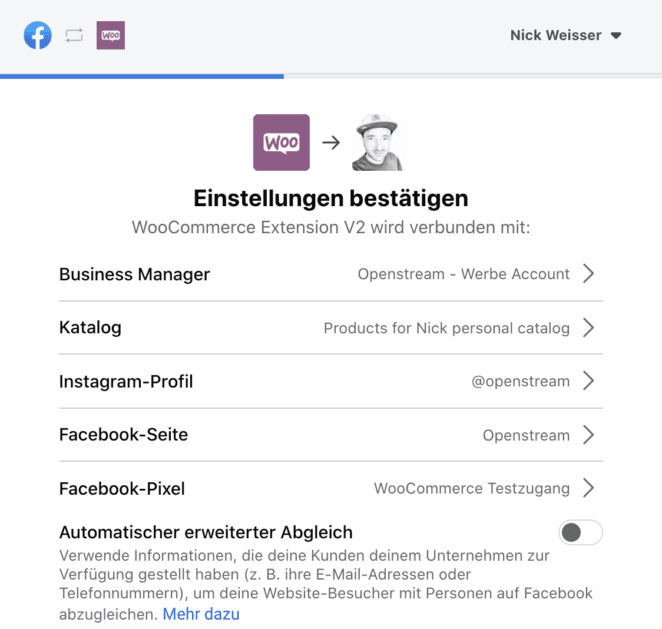Select the Facebook-Seite row
This screenshot has width=662, height=629.
[x=330, y=435]
